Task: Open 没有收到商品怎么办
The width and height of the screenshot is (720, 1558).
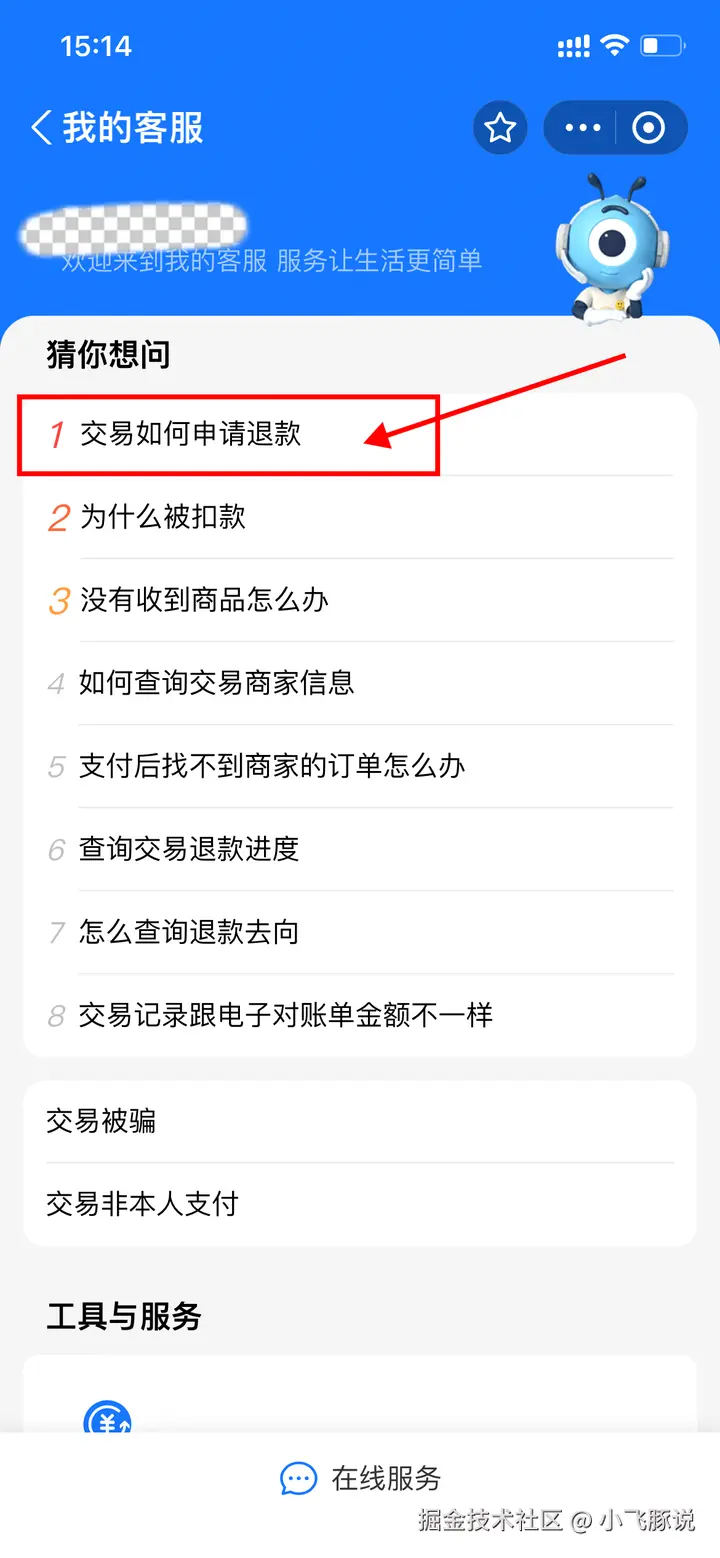Action: [205, 600]
